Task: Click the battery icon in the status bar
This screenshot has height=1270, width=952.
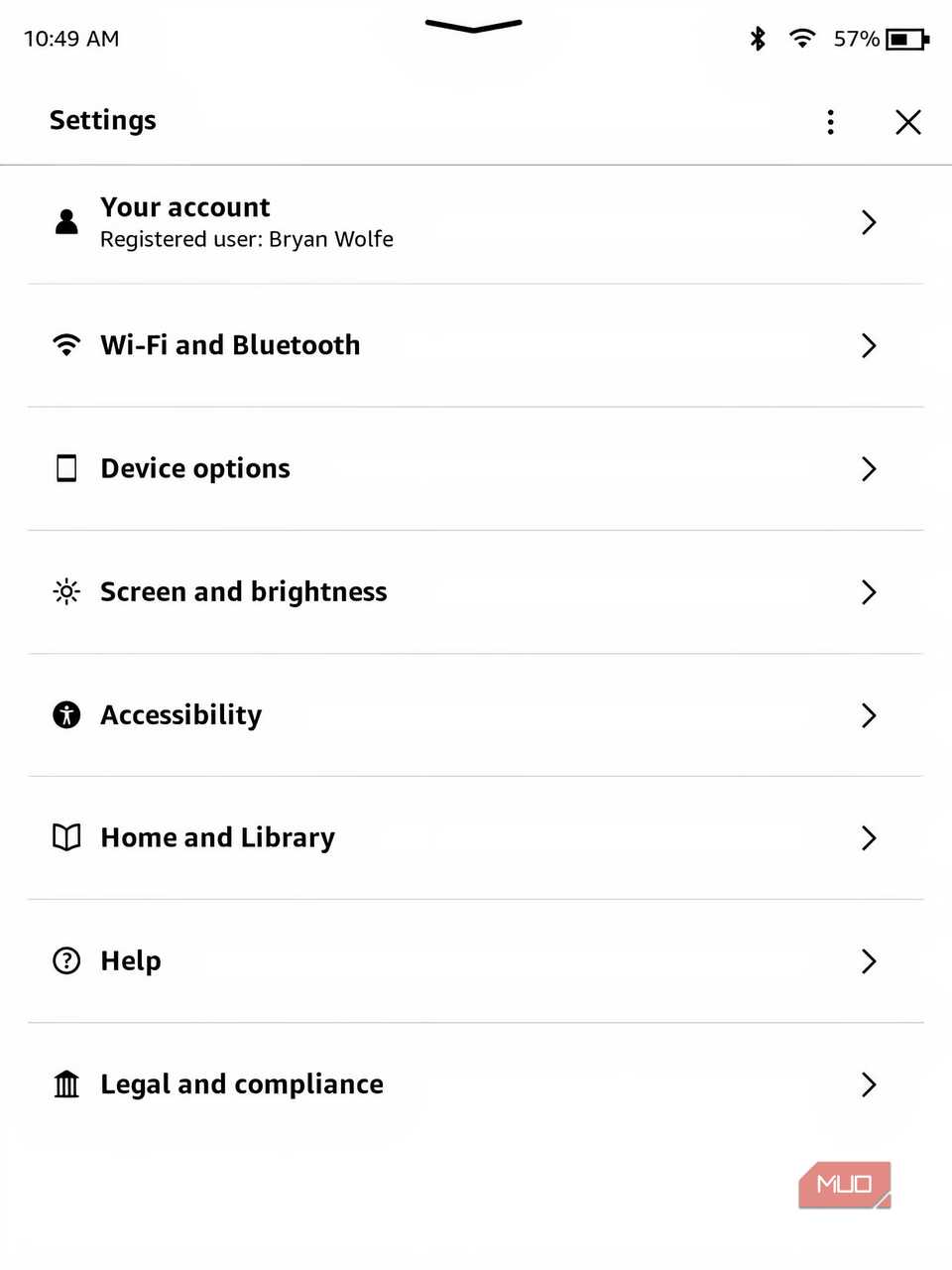Action: 905,39
